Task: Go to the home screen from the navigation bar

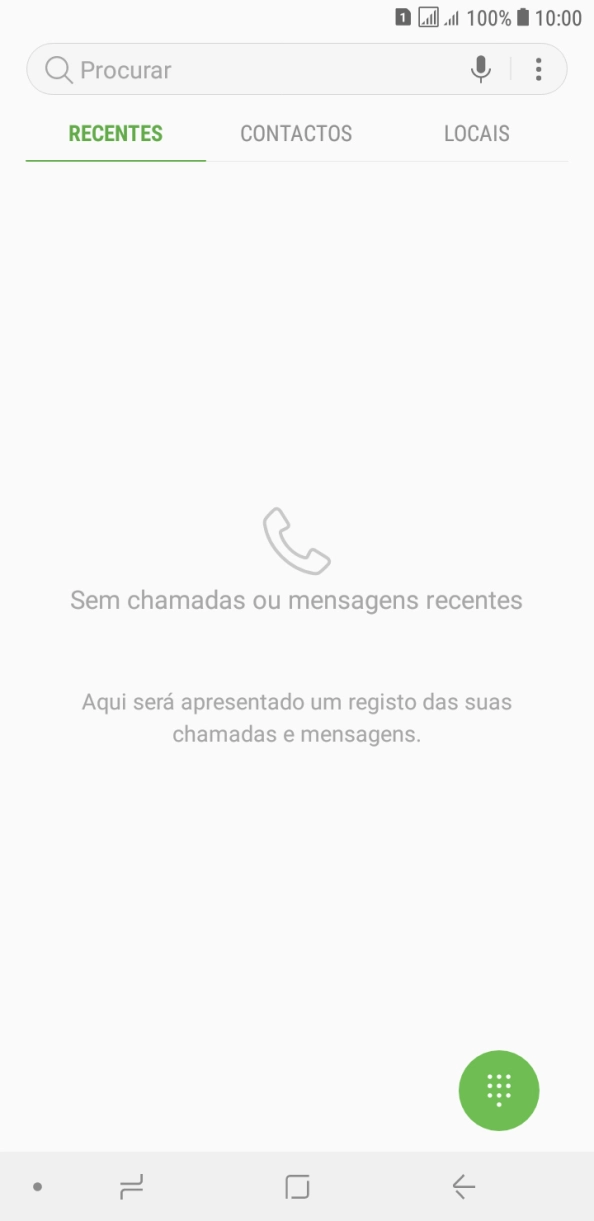Action: tap(297, 1187)
